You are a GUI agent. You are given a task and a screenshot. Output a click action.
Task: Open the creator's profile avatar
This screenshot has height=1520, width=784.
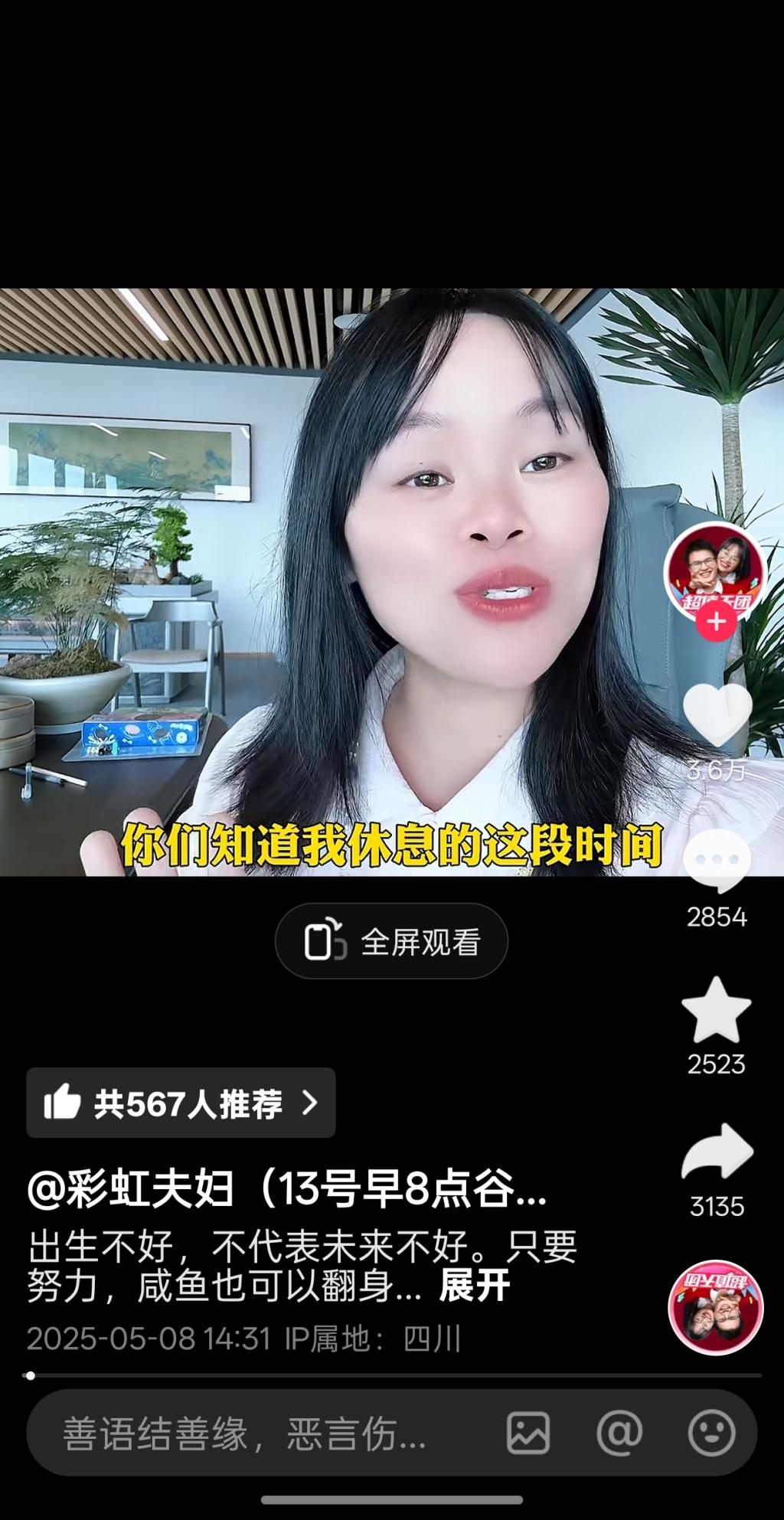point(715,570)
